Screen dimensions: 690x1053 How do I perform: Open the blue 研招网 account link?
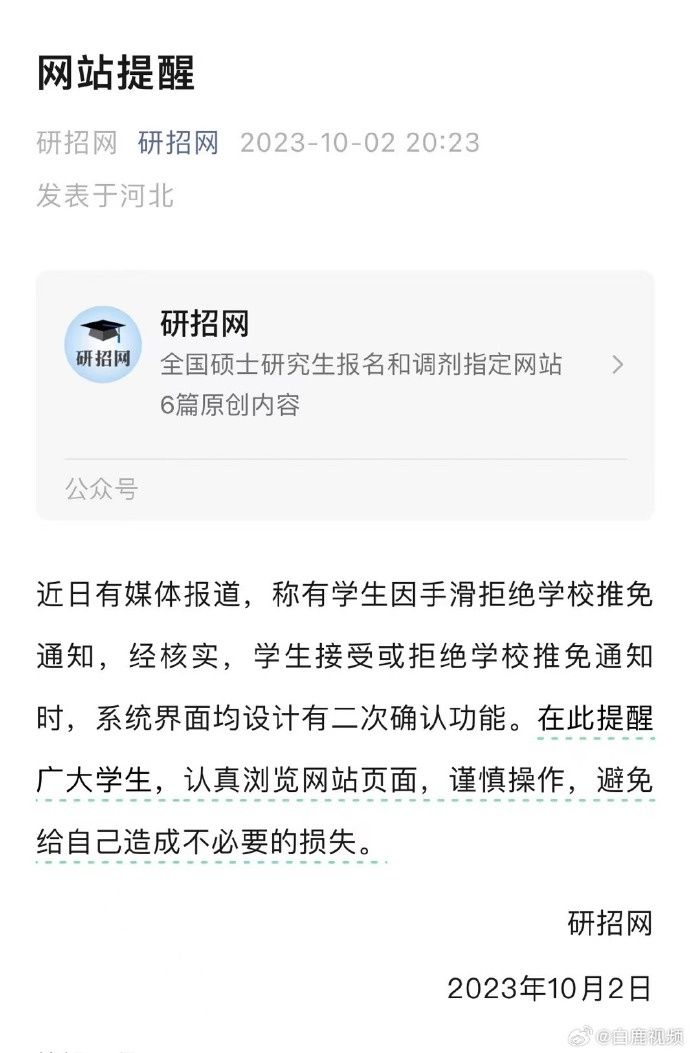coord(178,143)
